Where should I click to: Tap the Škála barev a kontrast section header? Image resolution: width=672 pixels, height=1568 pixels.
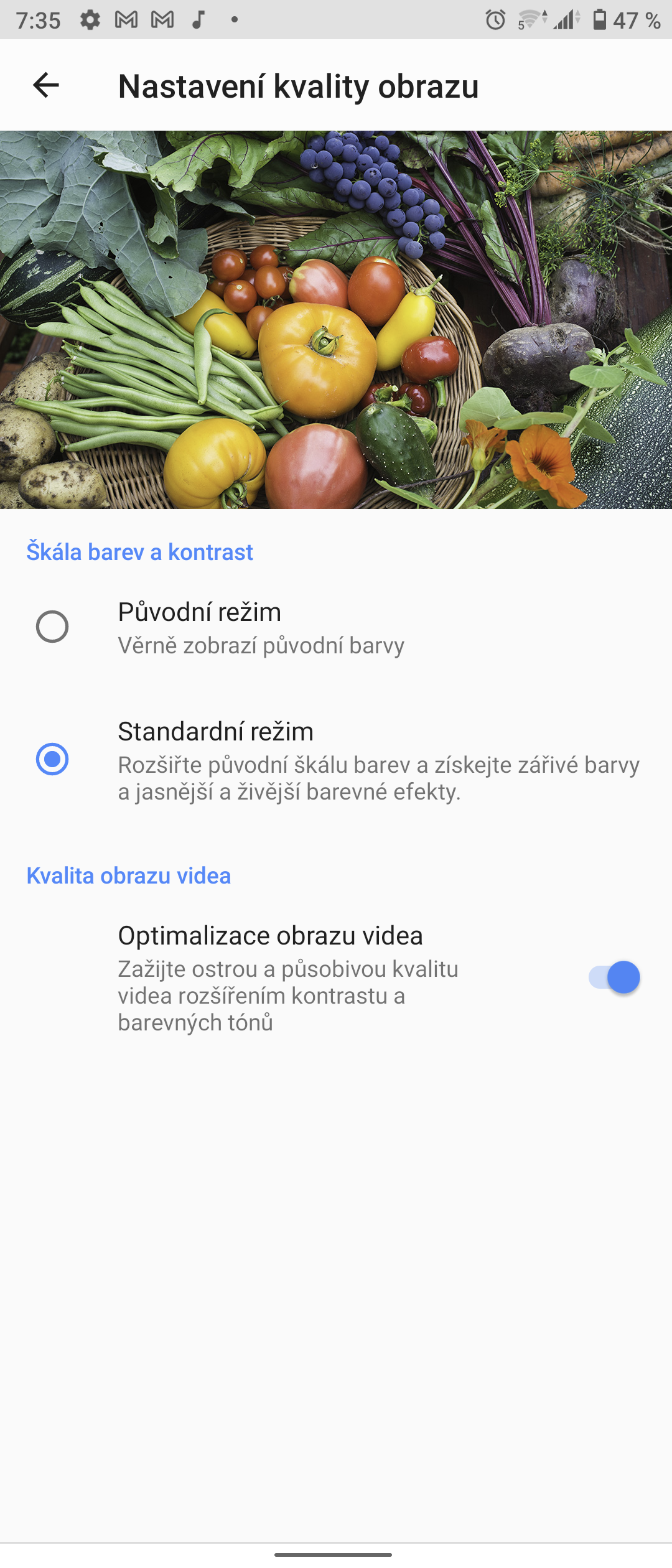coord(140,551)
